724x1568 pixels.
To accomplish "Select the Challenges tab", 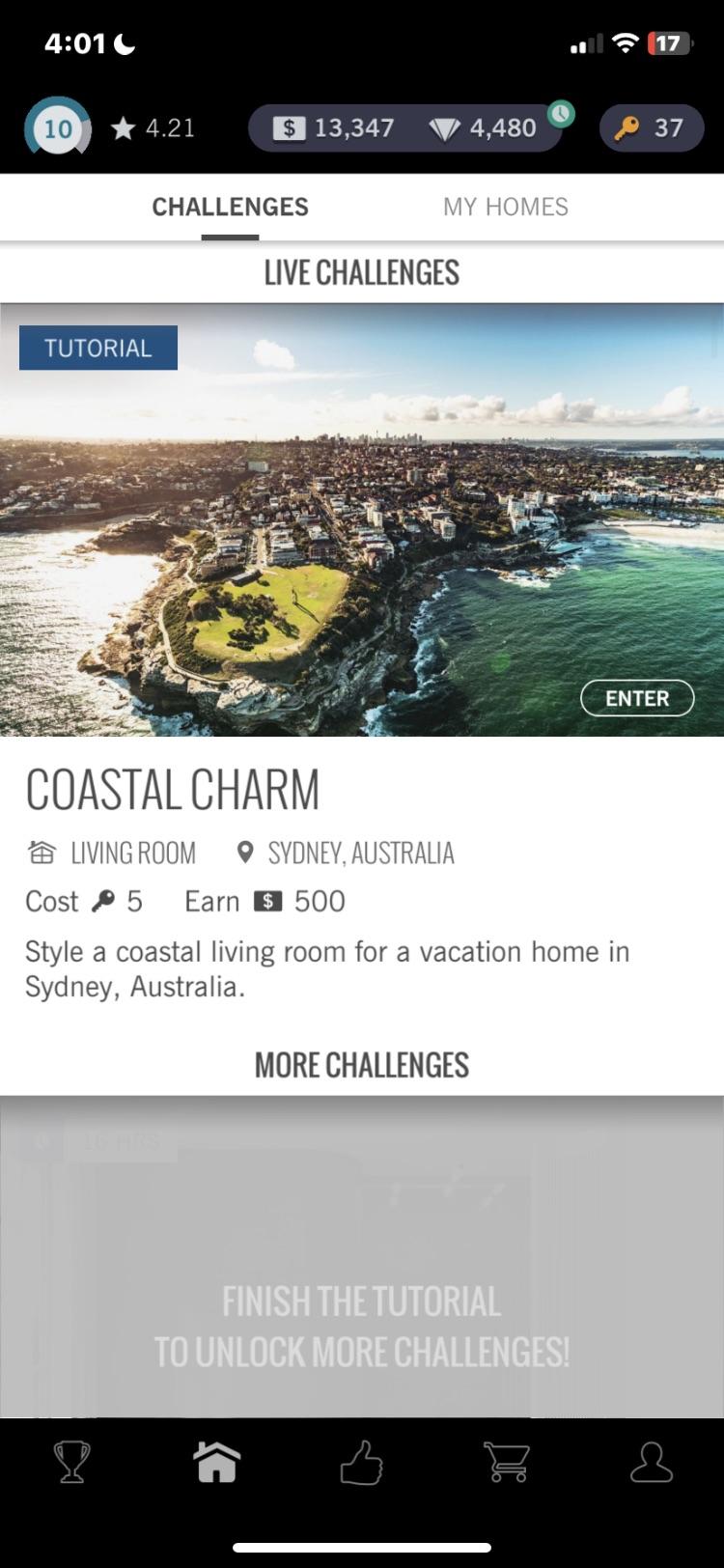I will [x=230, y=207].
